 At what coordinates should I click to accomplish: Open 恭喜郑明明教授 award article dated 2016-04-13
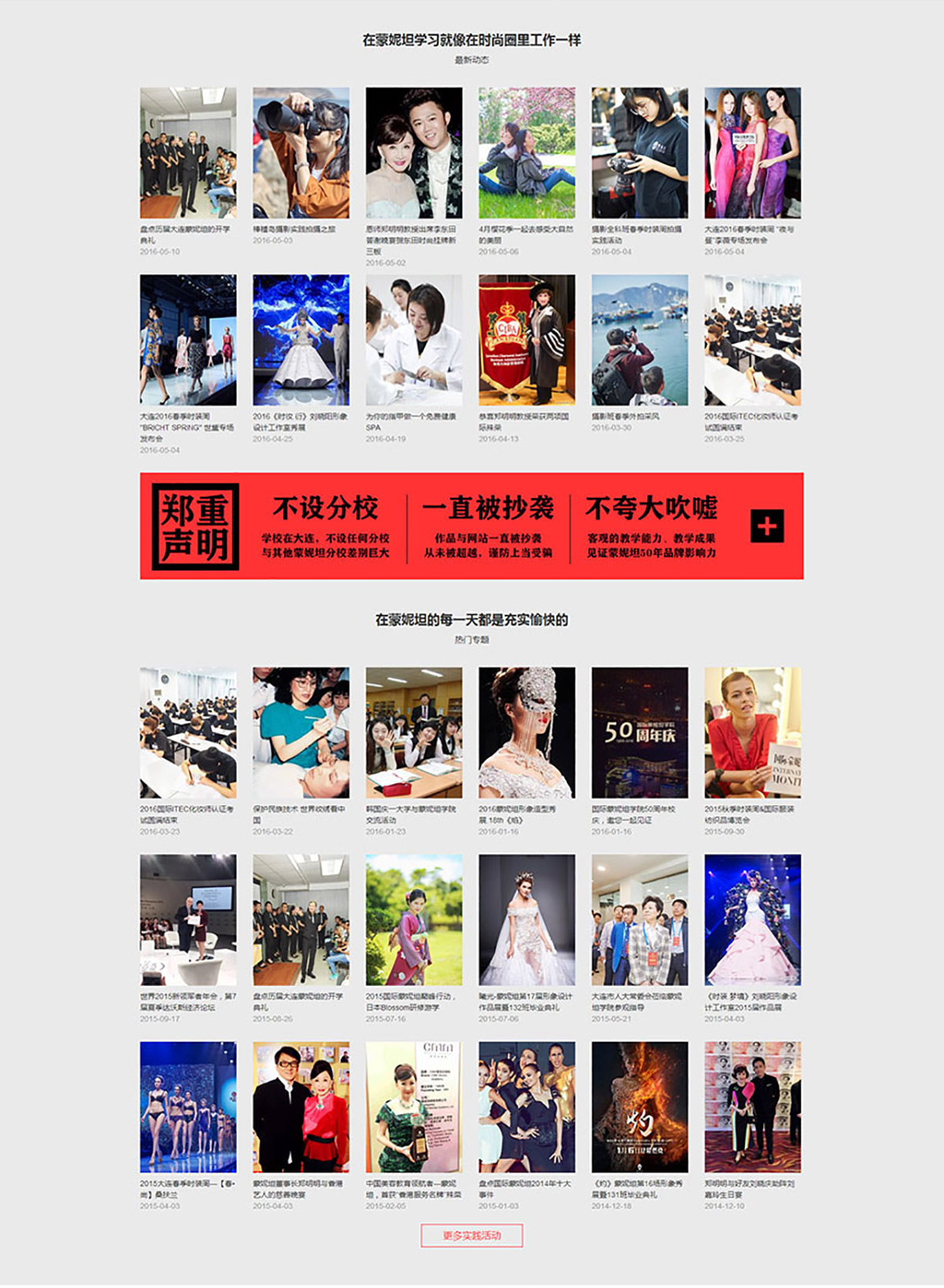[526, 340]
